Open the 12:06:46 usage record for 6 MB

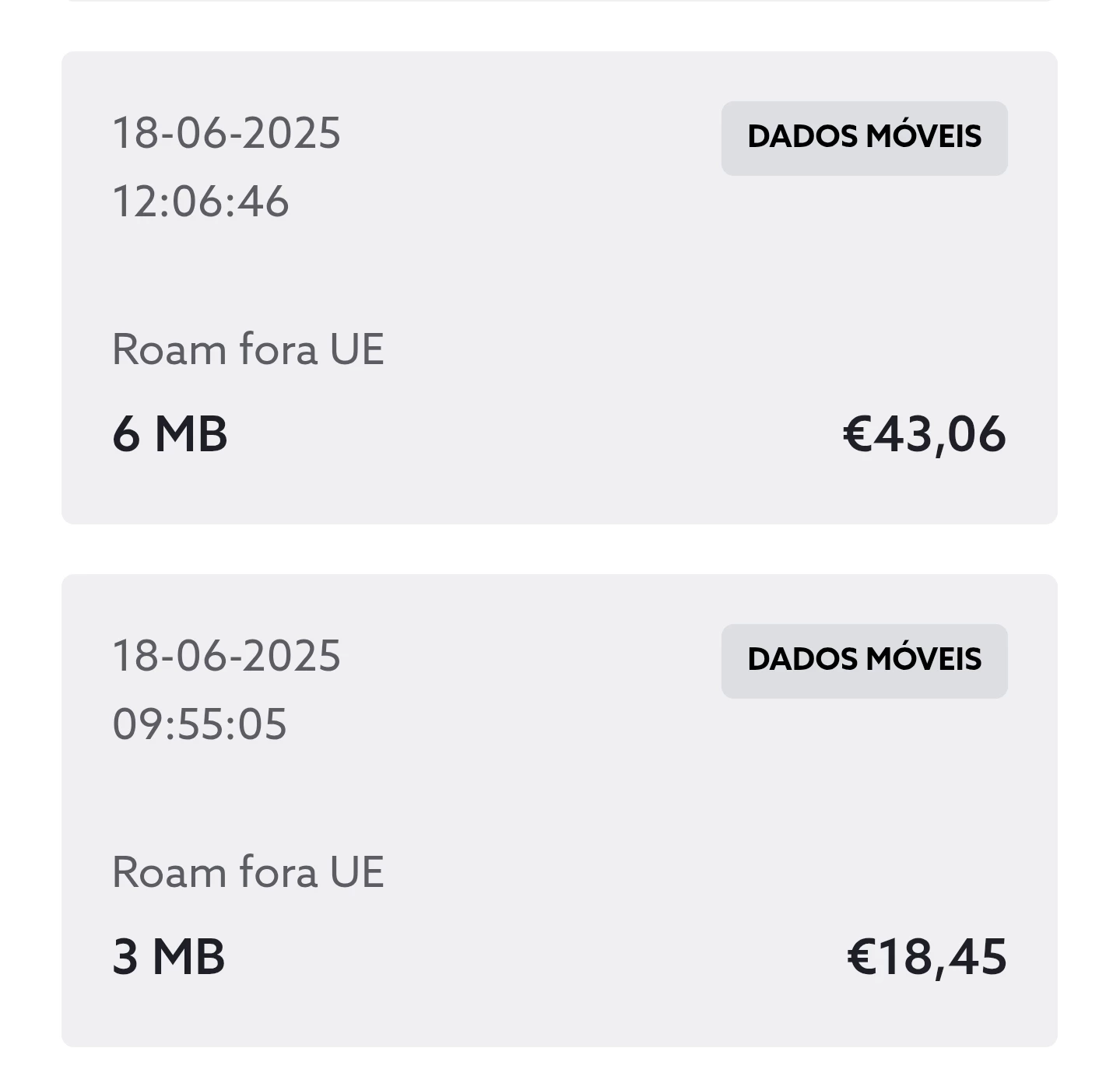click(559, 288)
